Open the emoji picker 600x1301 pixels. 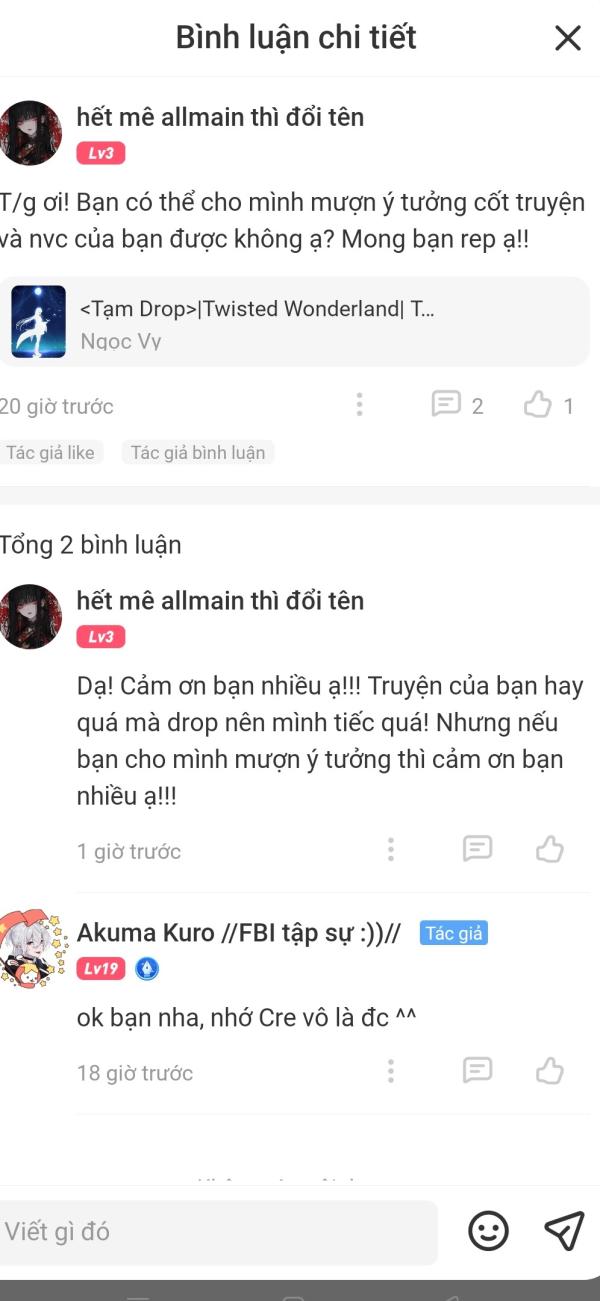[x=488, y=1231]
